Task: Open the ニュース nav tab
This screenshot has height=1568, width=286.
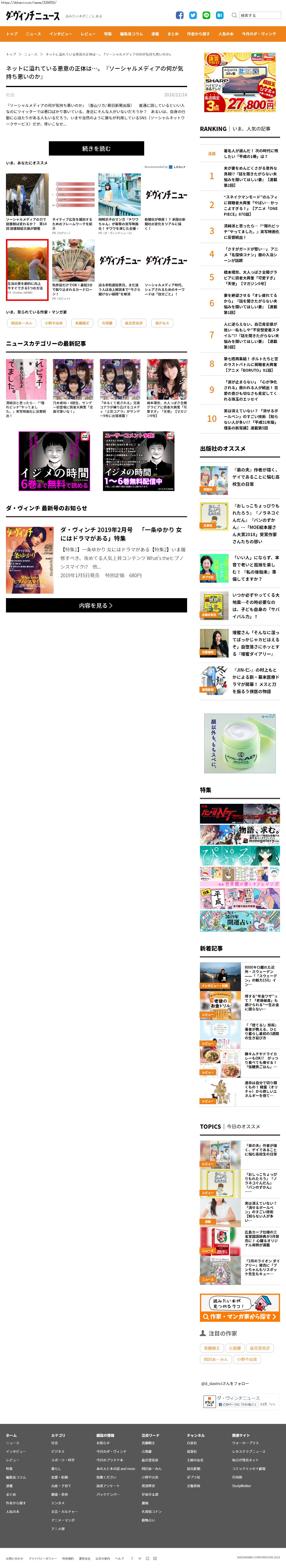Action: pyautogui.click(x=33, y=34)
